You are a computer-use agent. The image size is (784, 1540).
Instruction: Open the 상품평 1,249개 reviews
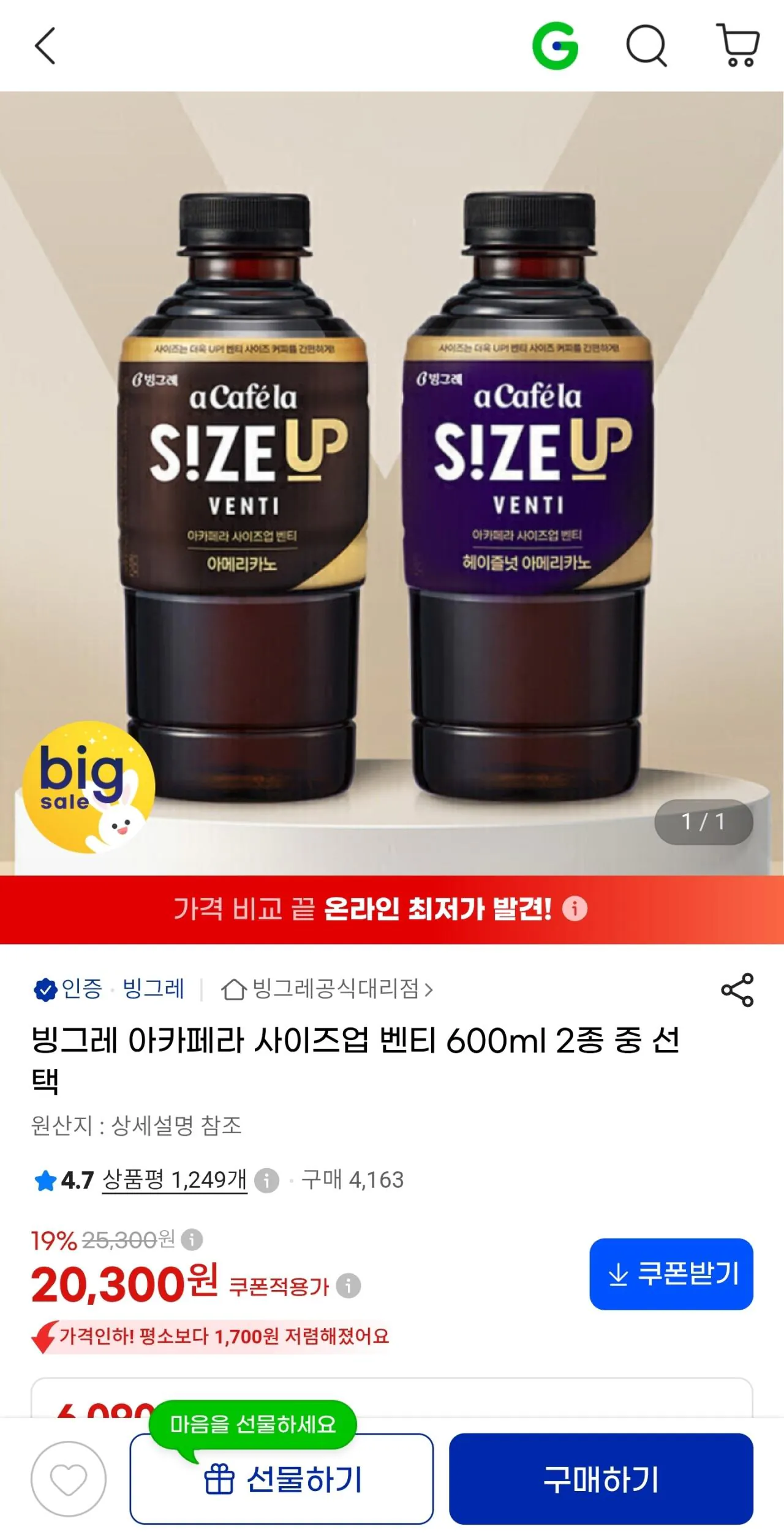[175, 1179]
